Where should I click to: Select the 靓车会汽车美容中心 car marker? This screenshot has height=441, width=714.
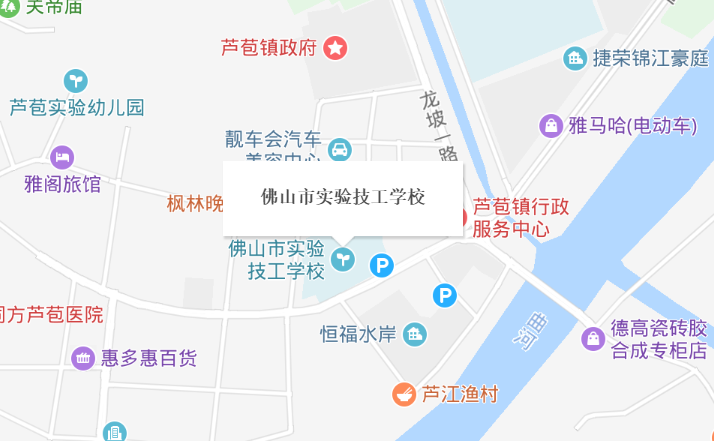click(340, 150)
